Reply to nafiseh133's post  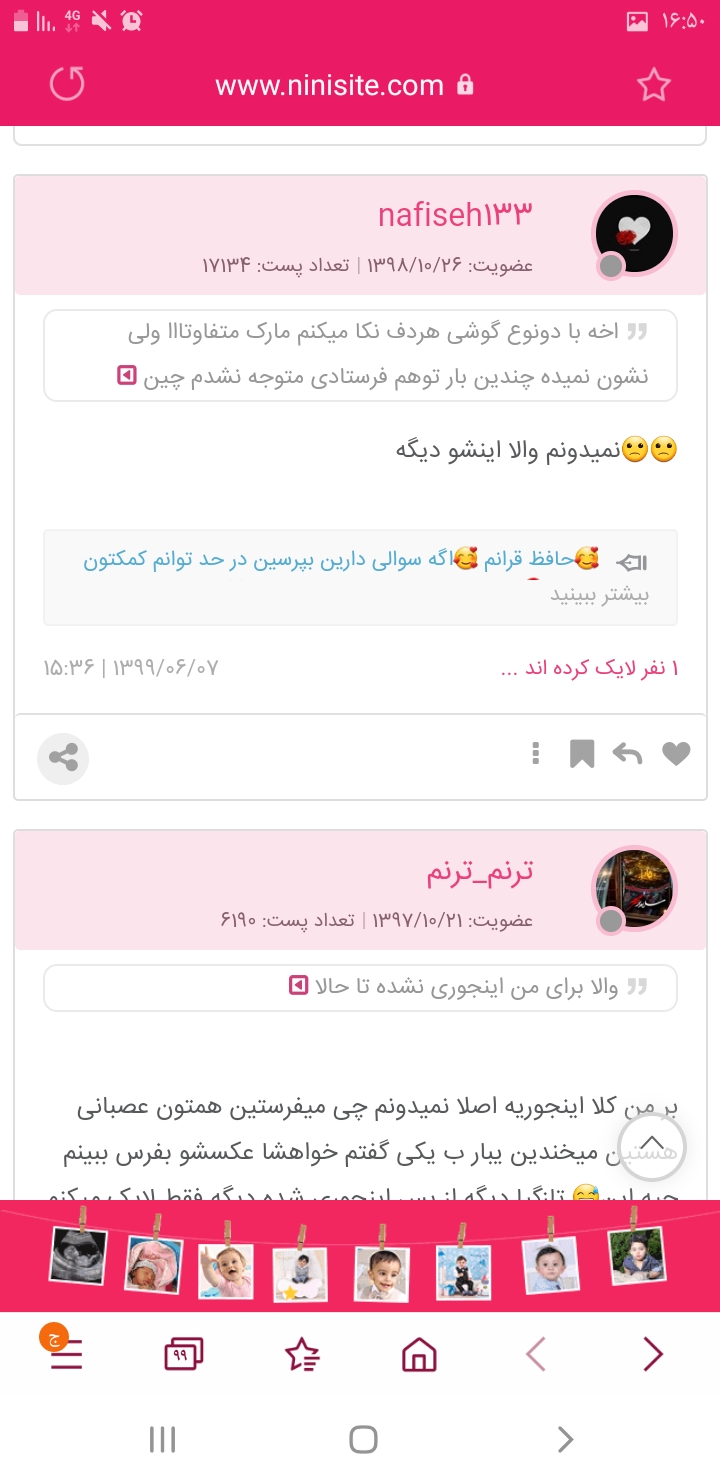click(x=627, y=754)
